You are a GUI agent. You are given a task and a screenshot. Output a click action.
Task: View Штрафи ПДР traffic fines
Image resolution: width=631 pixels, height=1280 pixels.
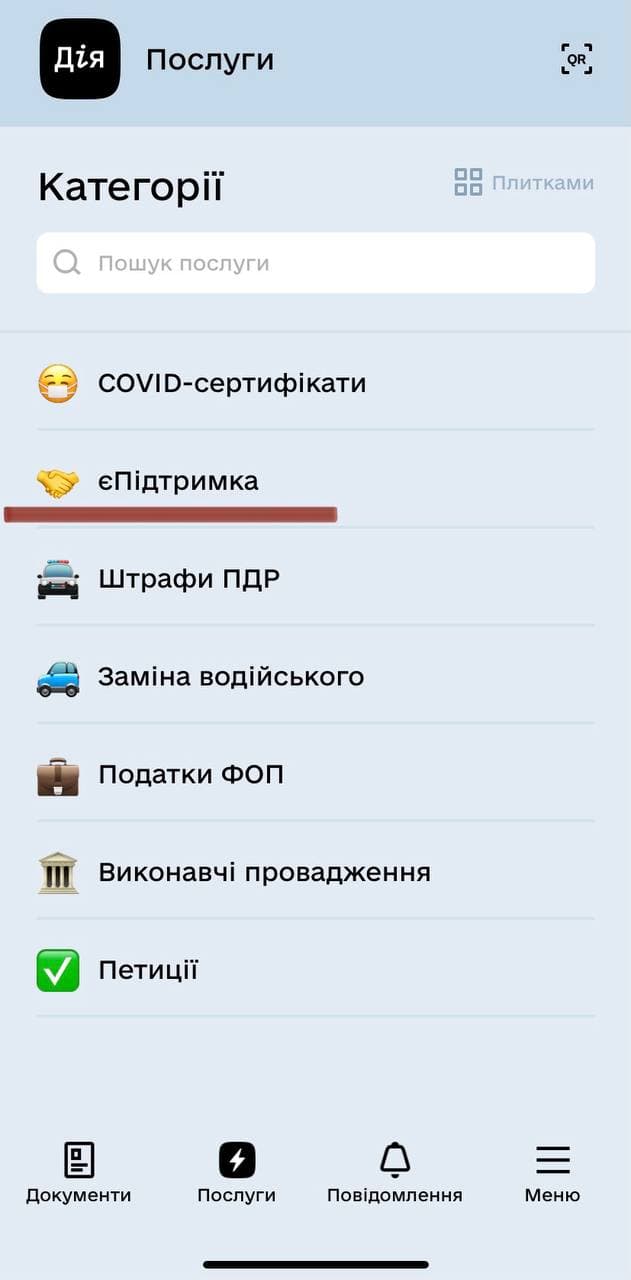tap(189, 579)
